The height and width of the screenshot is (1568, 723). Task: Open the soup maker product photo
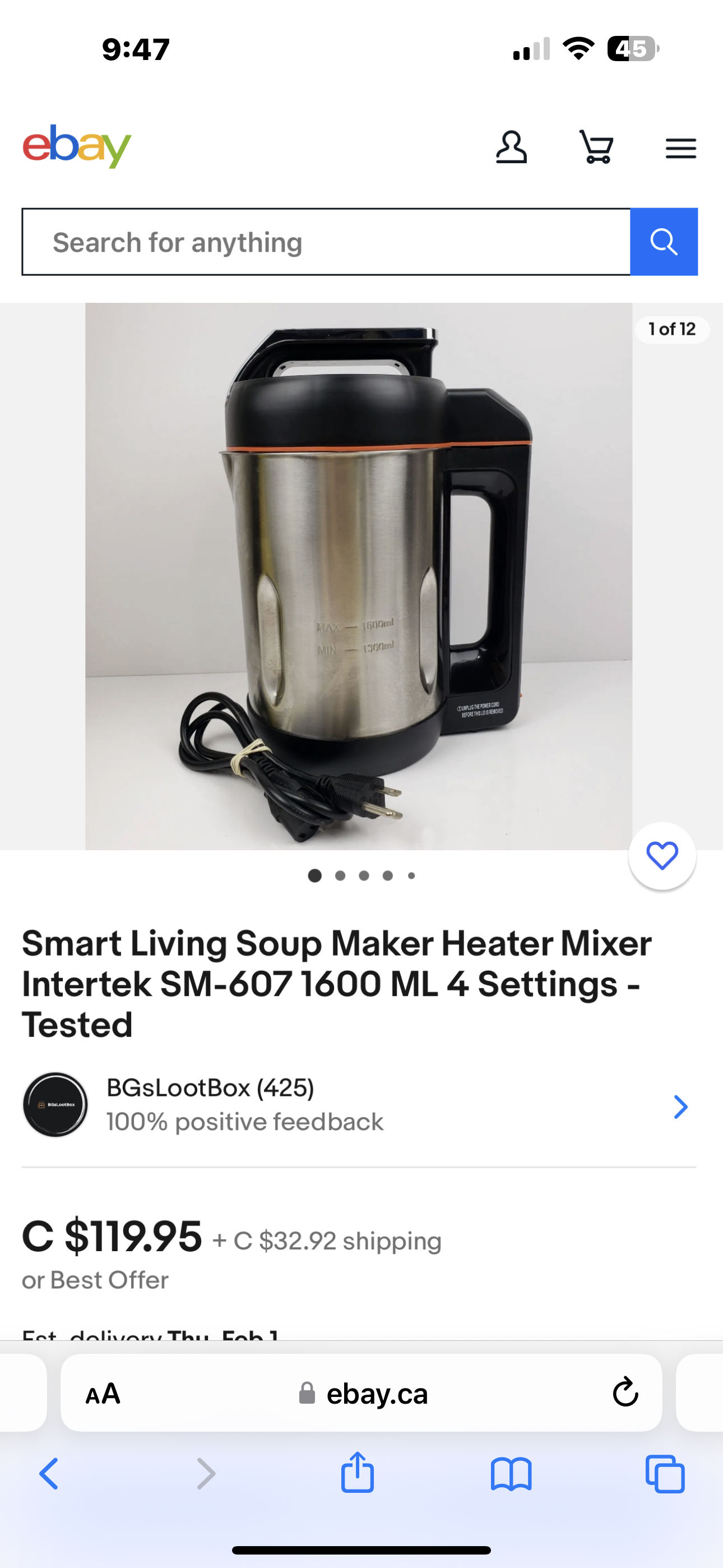358,576
